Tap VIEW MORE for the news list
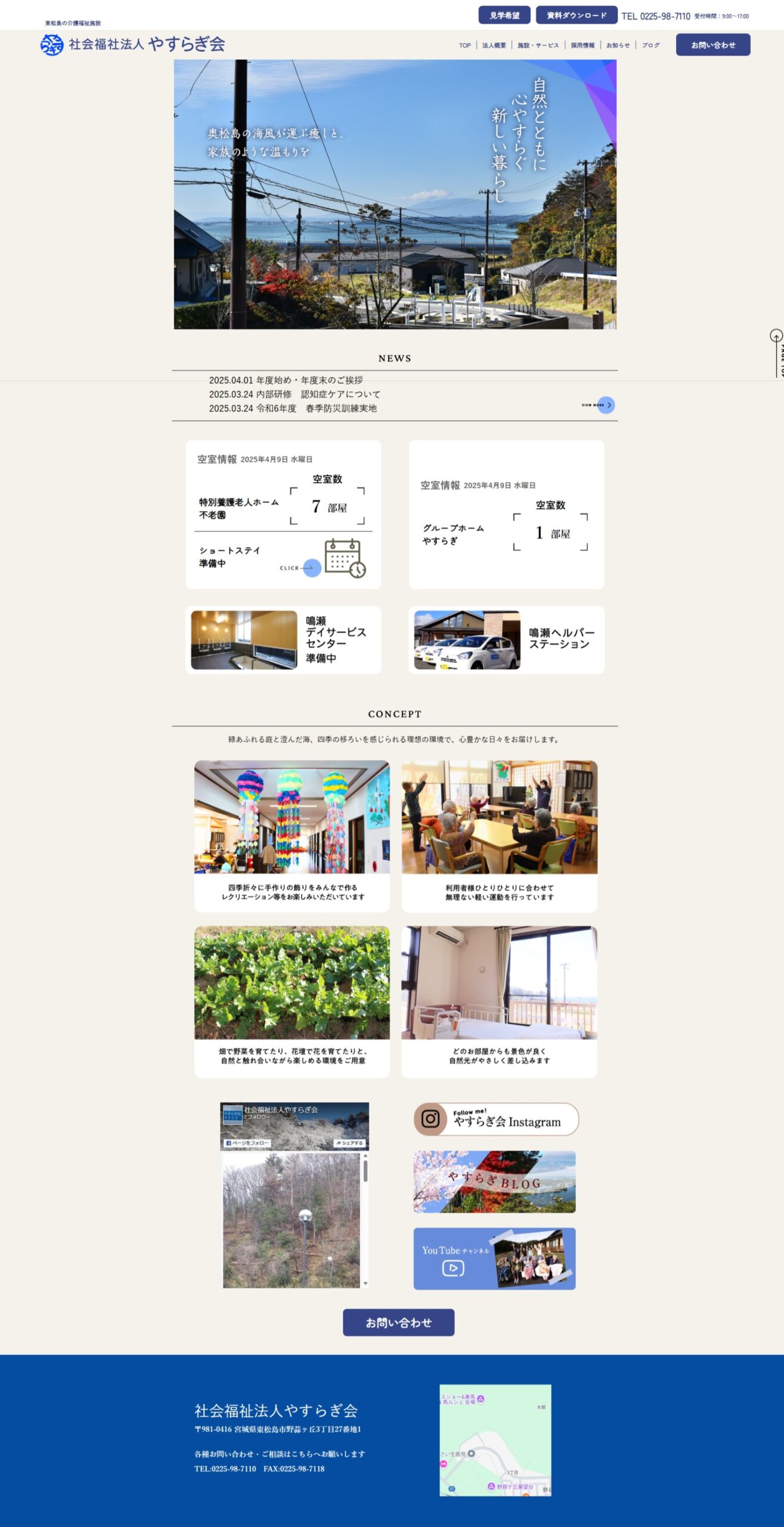This screenshot has height=1527, width=784. pyautogui.click(x=605, y=405)
